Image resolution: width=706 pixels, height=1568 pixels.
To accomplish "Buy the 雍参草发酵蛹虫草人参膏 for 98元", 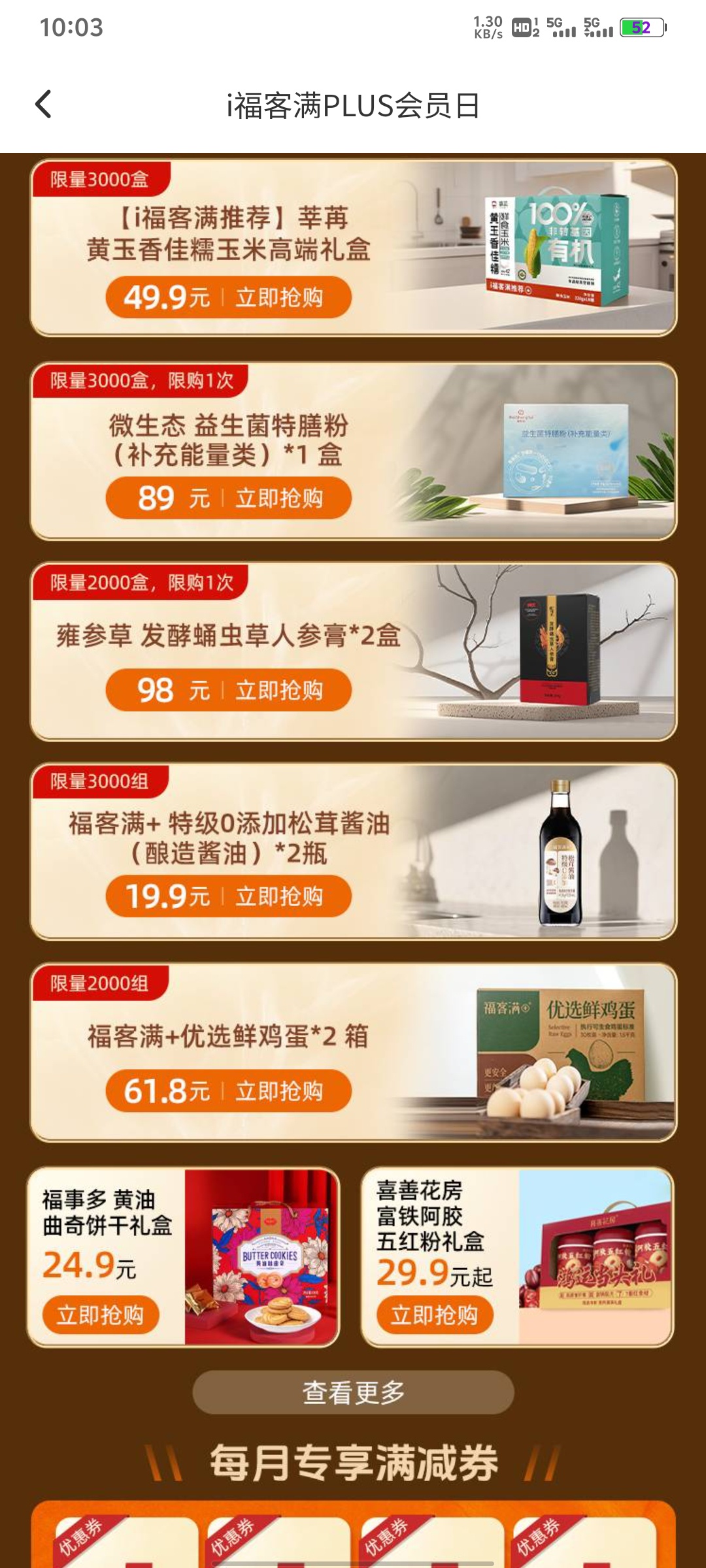I will pos(228,690).
